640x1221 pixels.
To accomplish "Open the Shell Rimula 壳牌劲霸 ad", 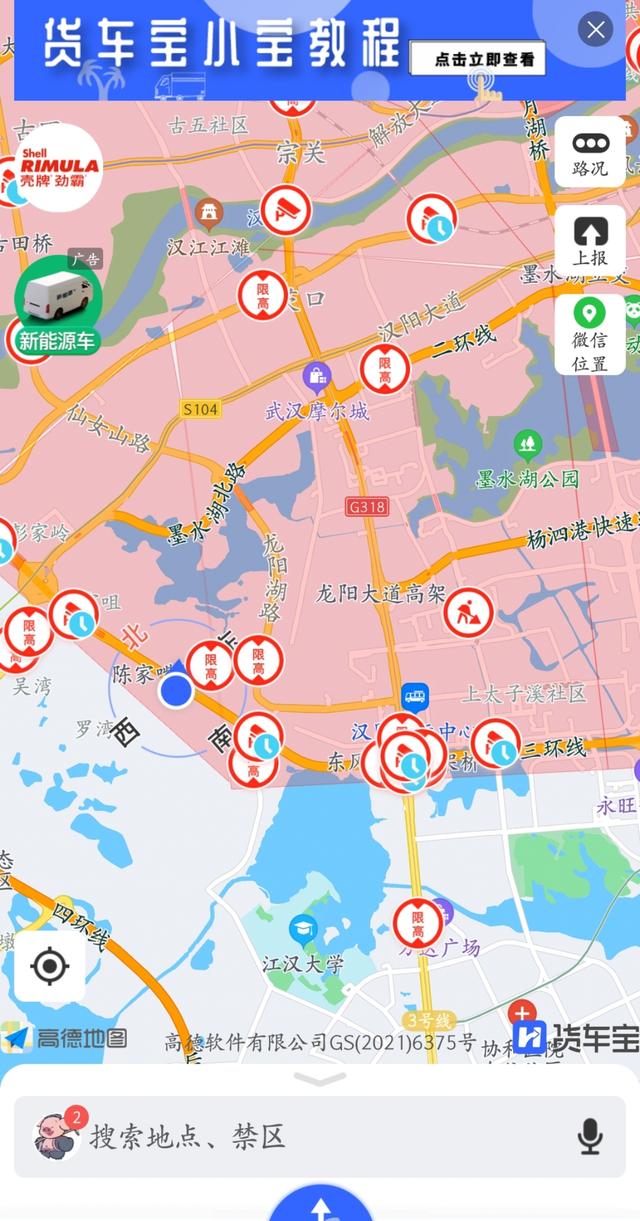I will (61, 167).
